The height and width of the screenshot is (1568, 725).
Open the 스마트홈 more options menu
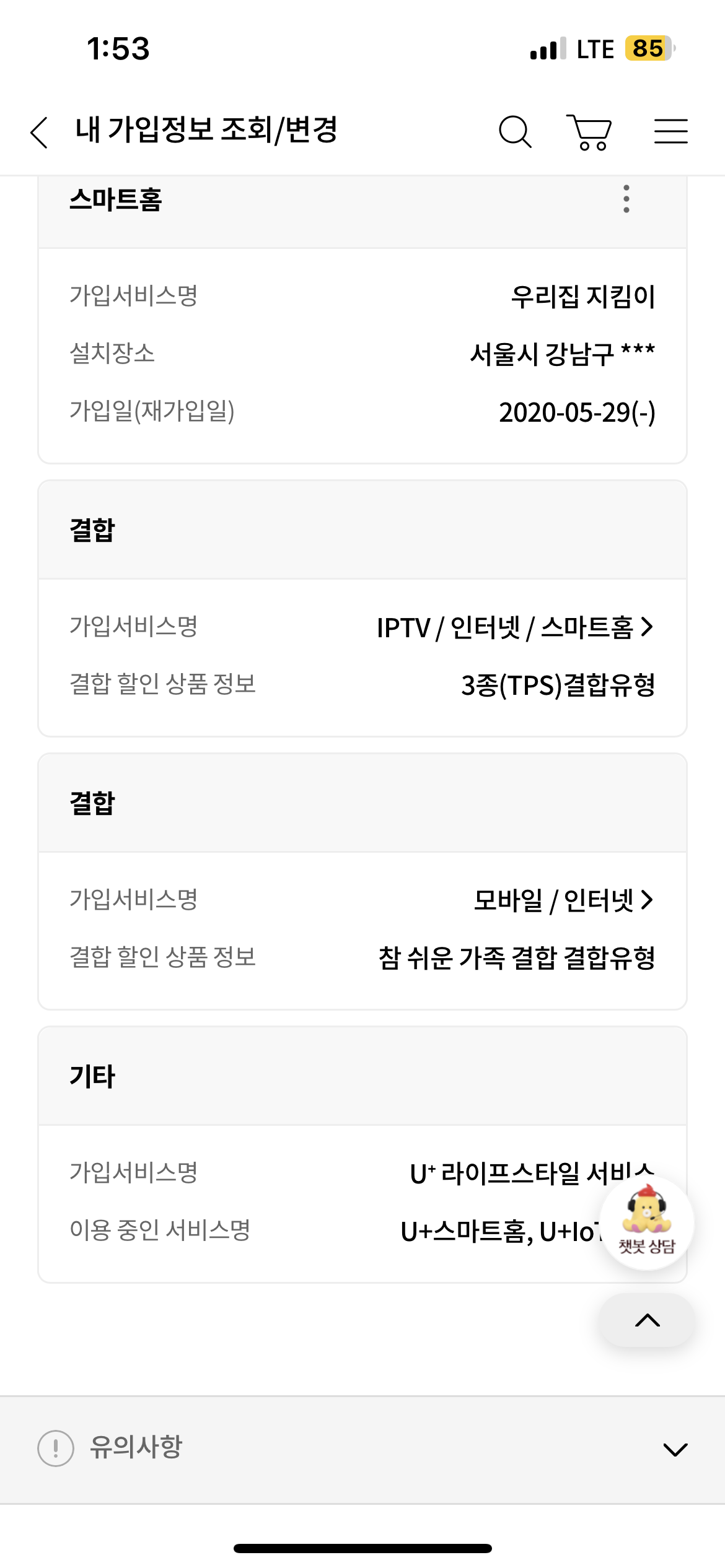pyautogui.click(x=626, y=199)
